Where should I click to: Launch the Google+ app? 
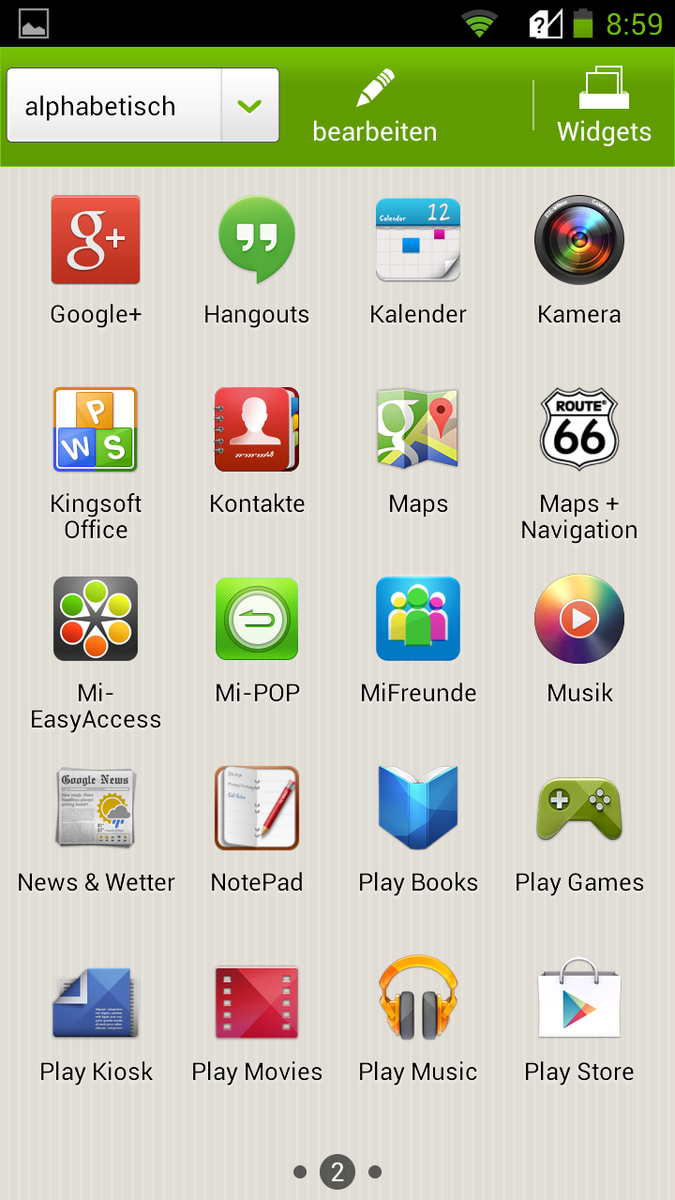click(95, 241)
